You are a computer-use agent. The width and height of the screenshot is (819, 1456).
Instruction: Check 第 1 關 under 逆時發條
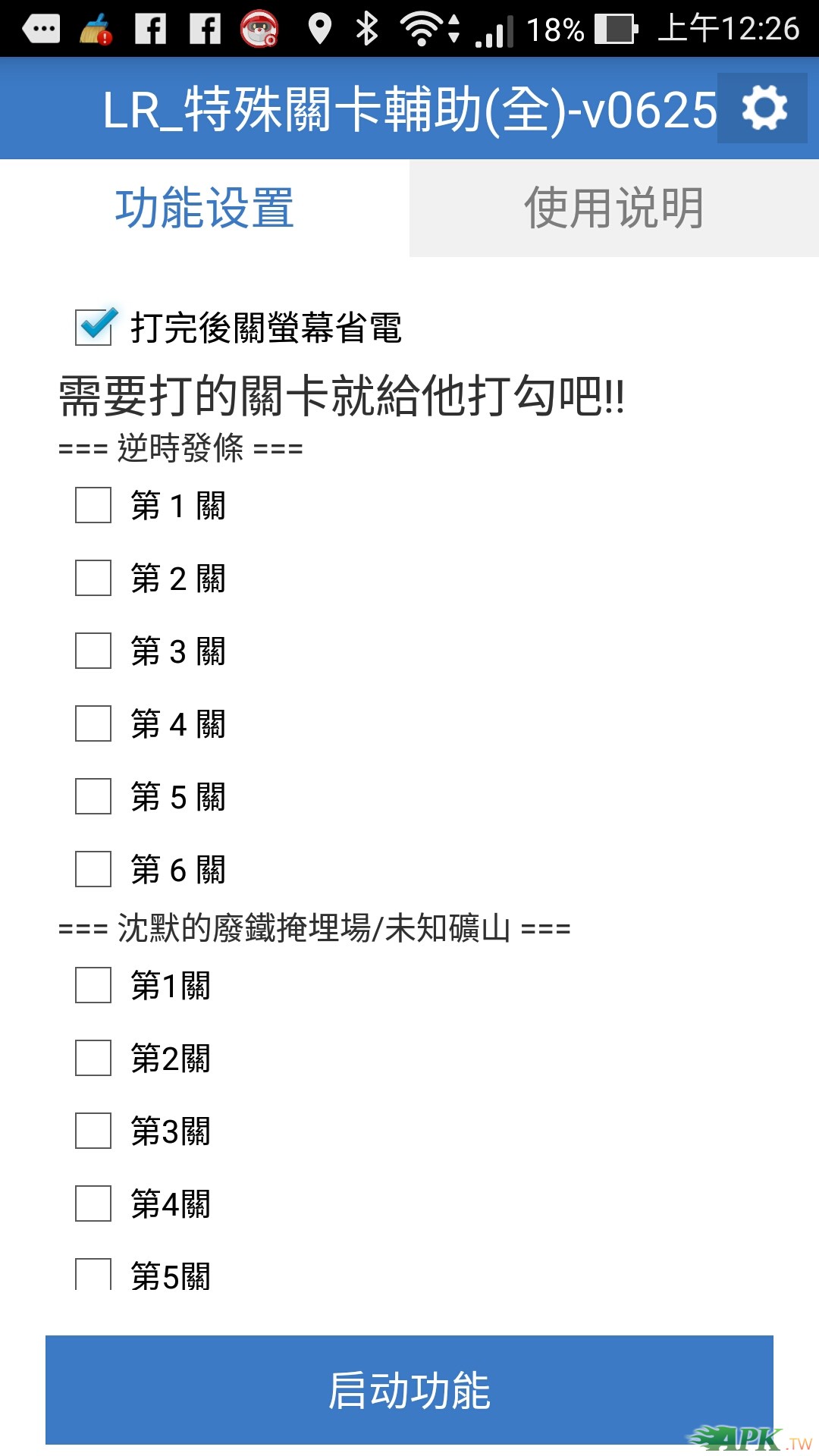(94, 505)
